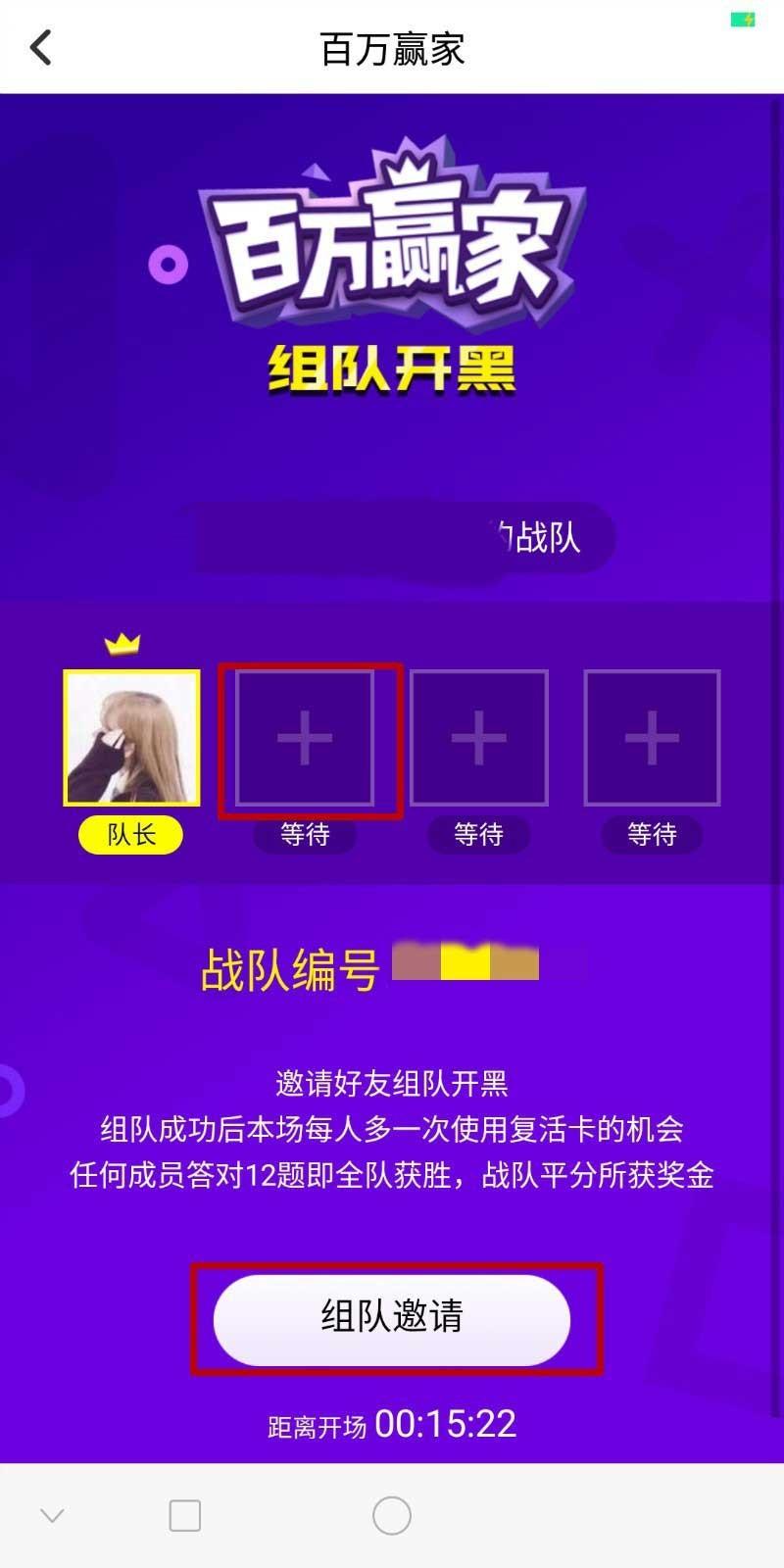Tap the system home circle button

392,1515
